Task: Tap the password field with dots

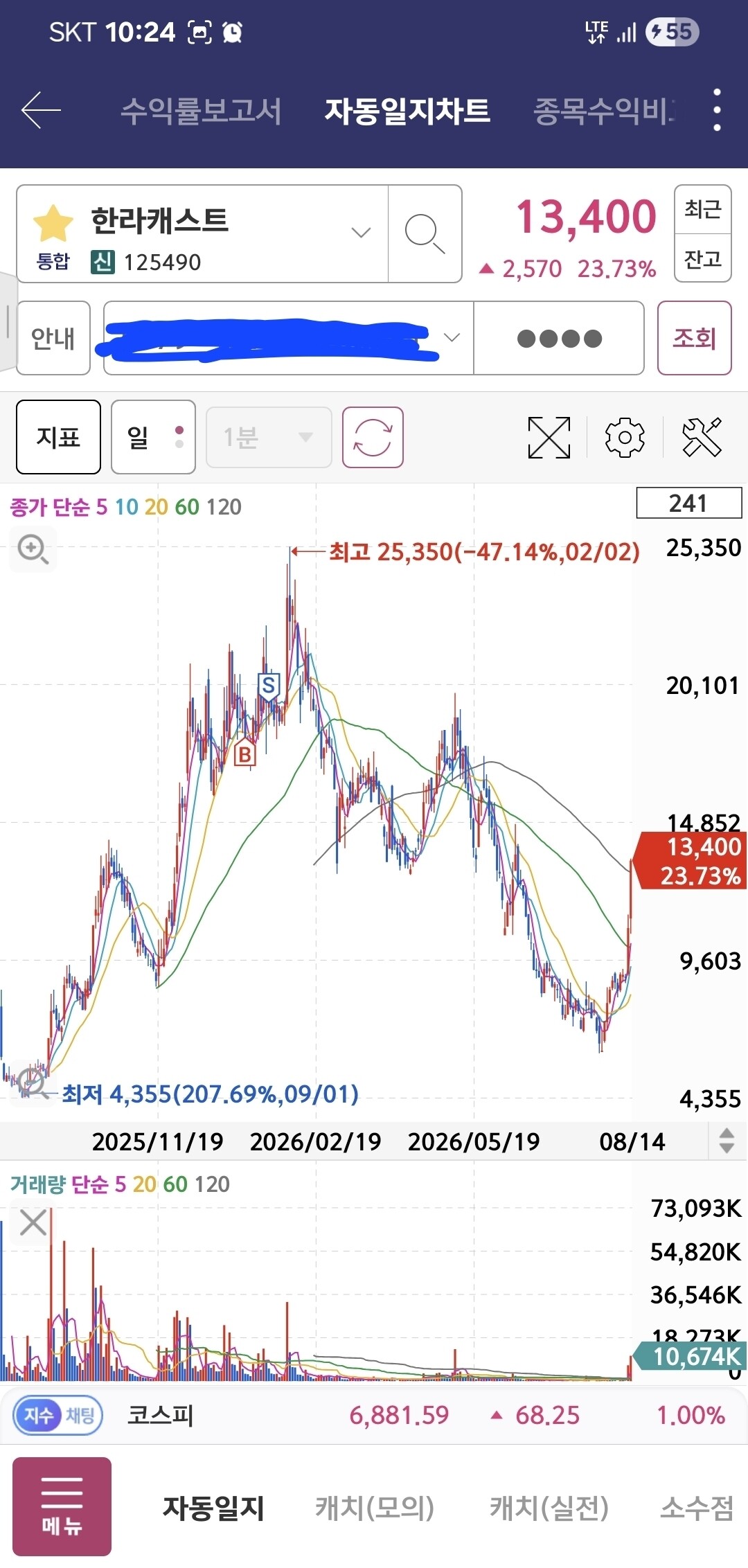Action: [x=559, y=338]
